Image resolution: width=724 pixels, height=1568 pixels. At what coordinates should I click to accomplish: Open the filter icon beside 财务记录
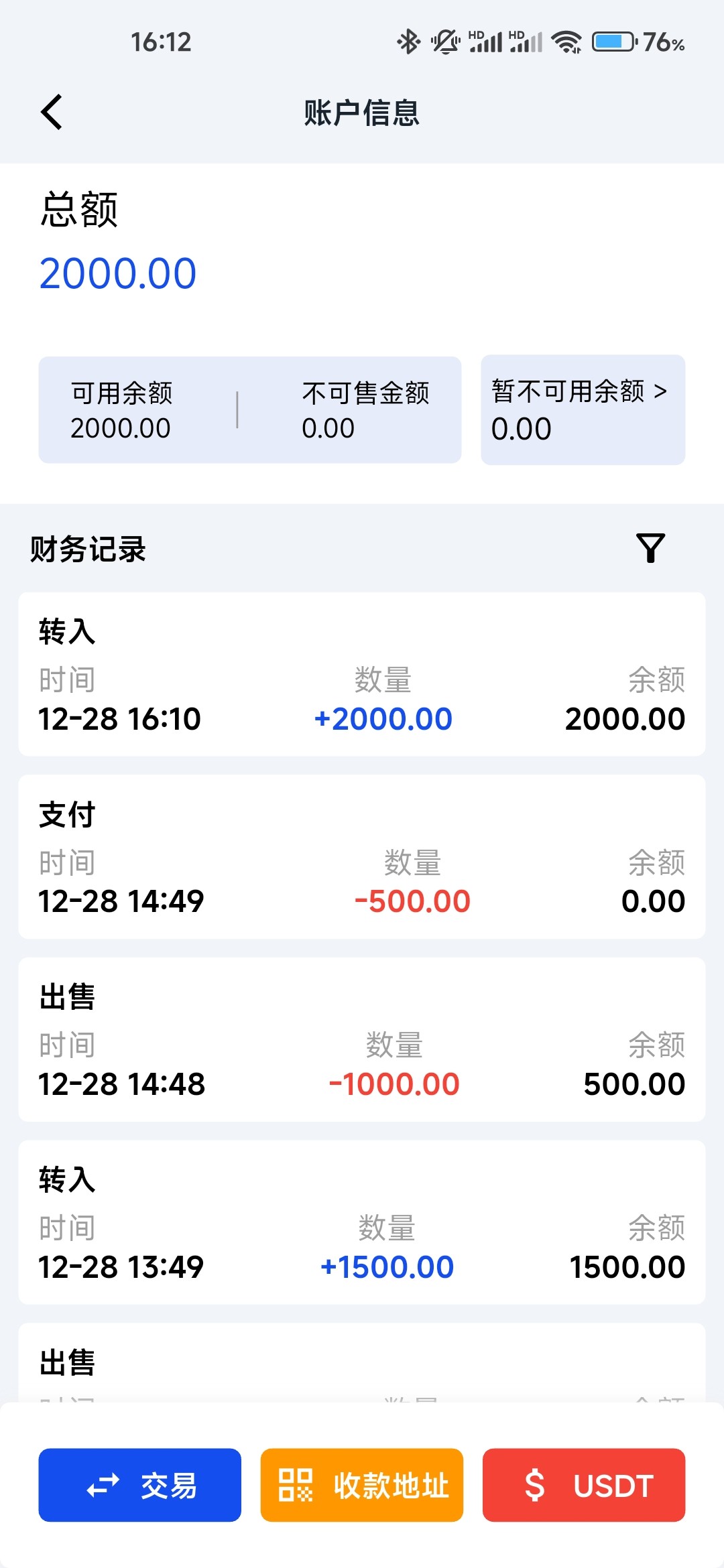click(652, 548)
